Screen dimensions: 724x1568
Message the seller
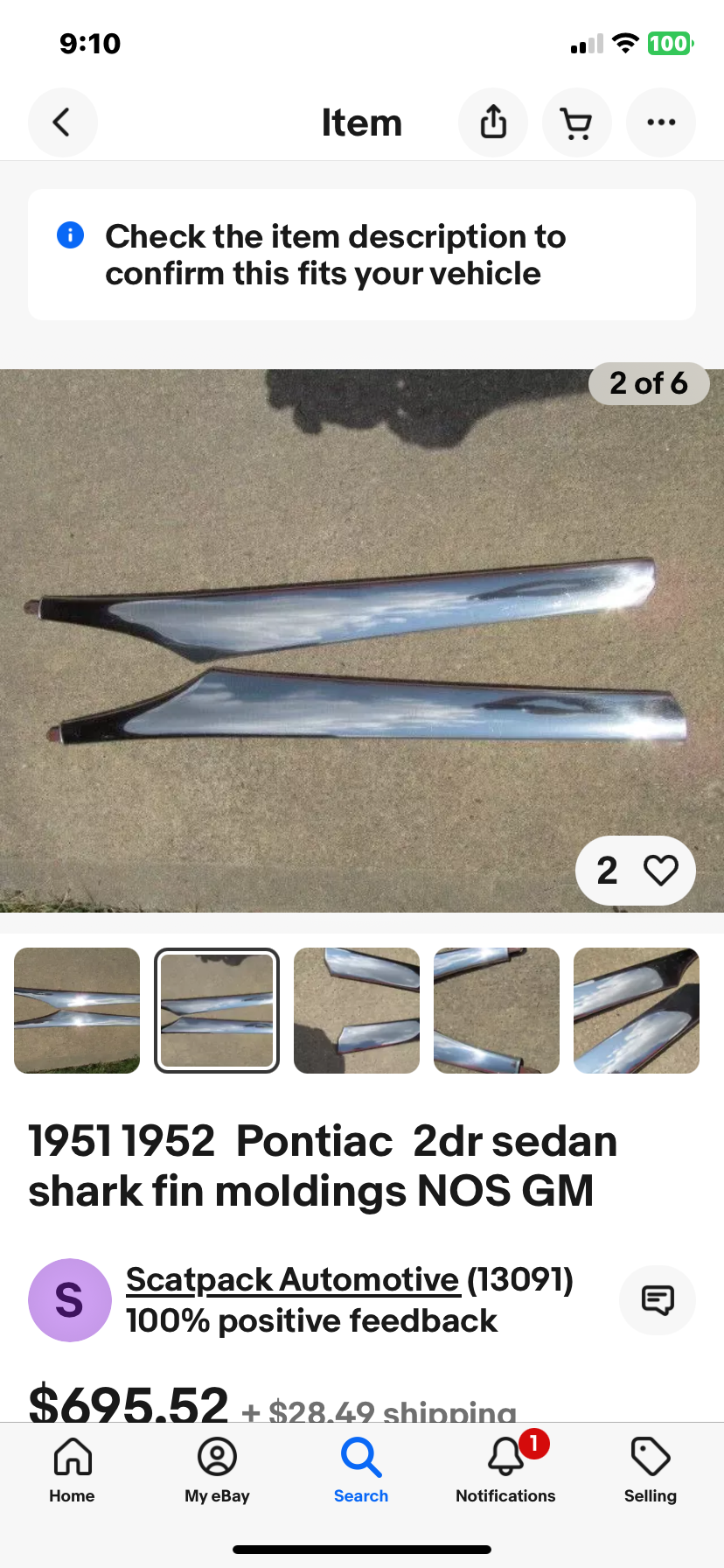[658, 1300]
